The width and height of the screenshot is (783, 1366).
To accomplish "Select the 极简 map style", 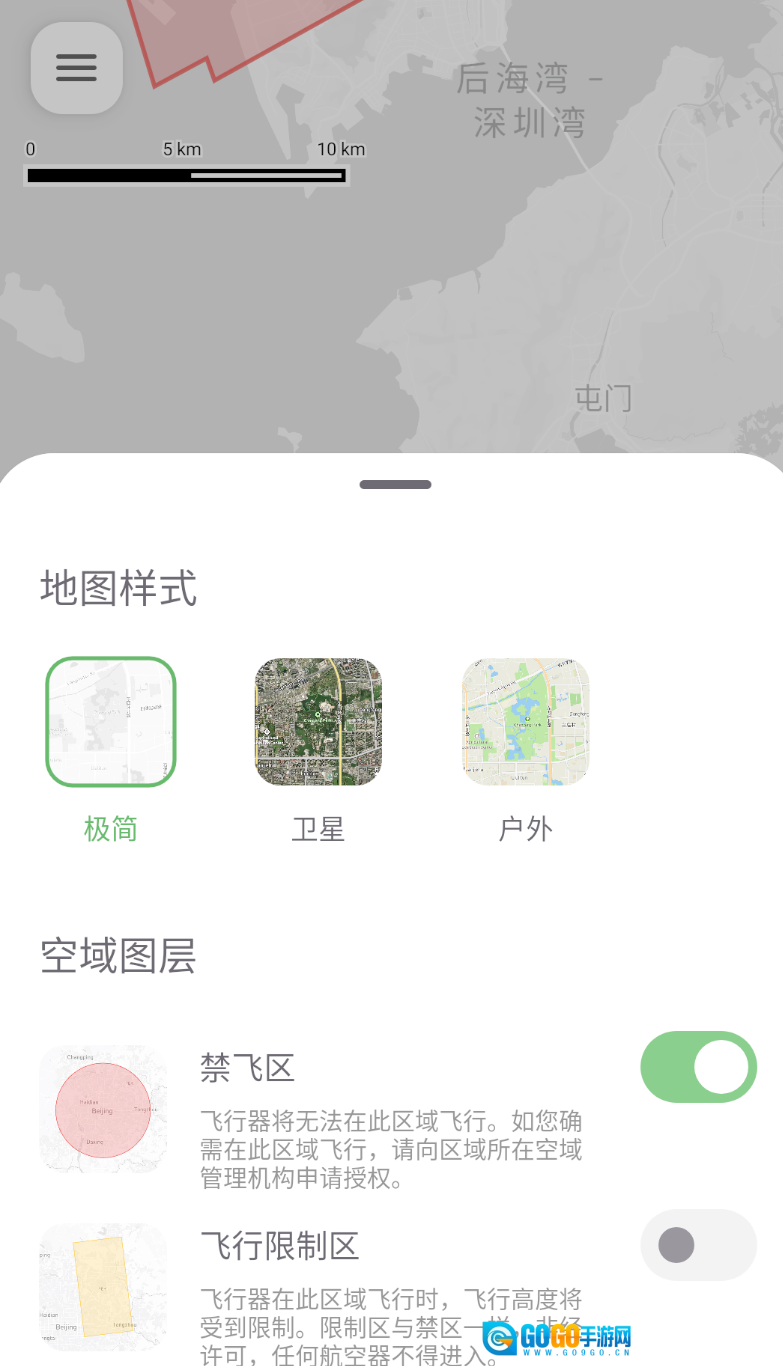I will 111,722.
